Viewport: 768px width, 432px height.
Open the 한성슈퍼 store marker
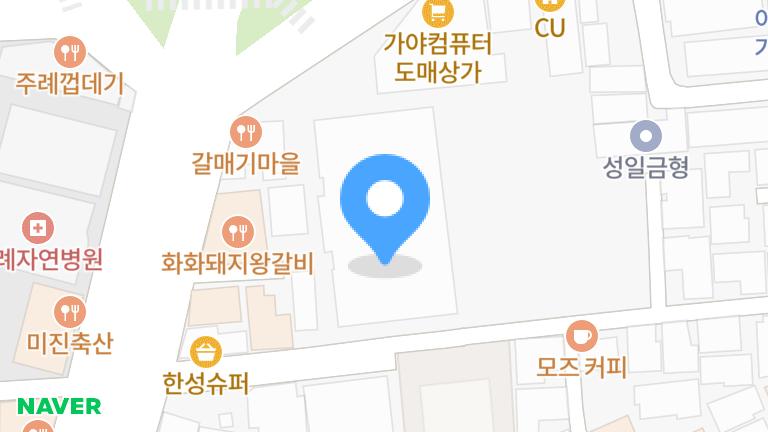click(x=206, y=351)
